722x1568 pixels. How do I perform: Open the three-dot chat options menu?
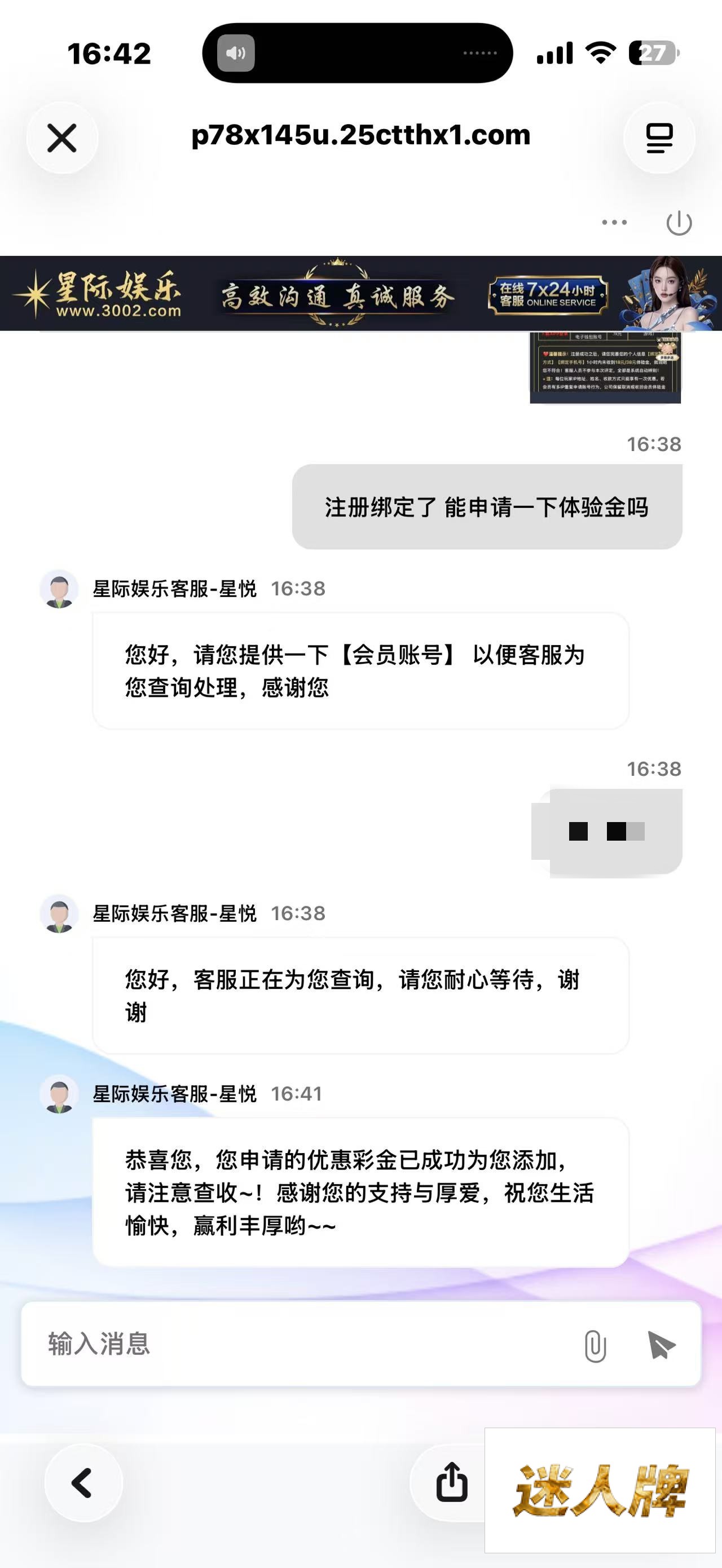point(614,222)
